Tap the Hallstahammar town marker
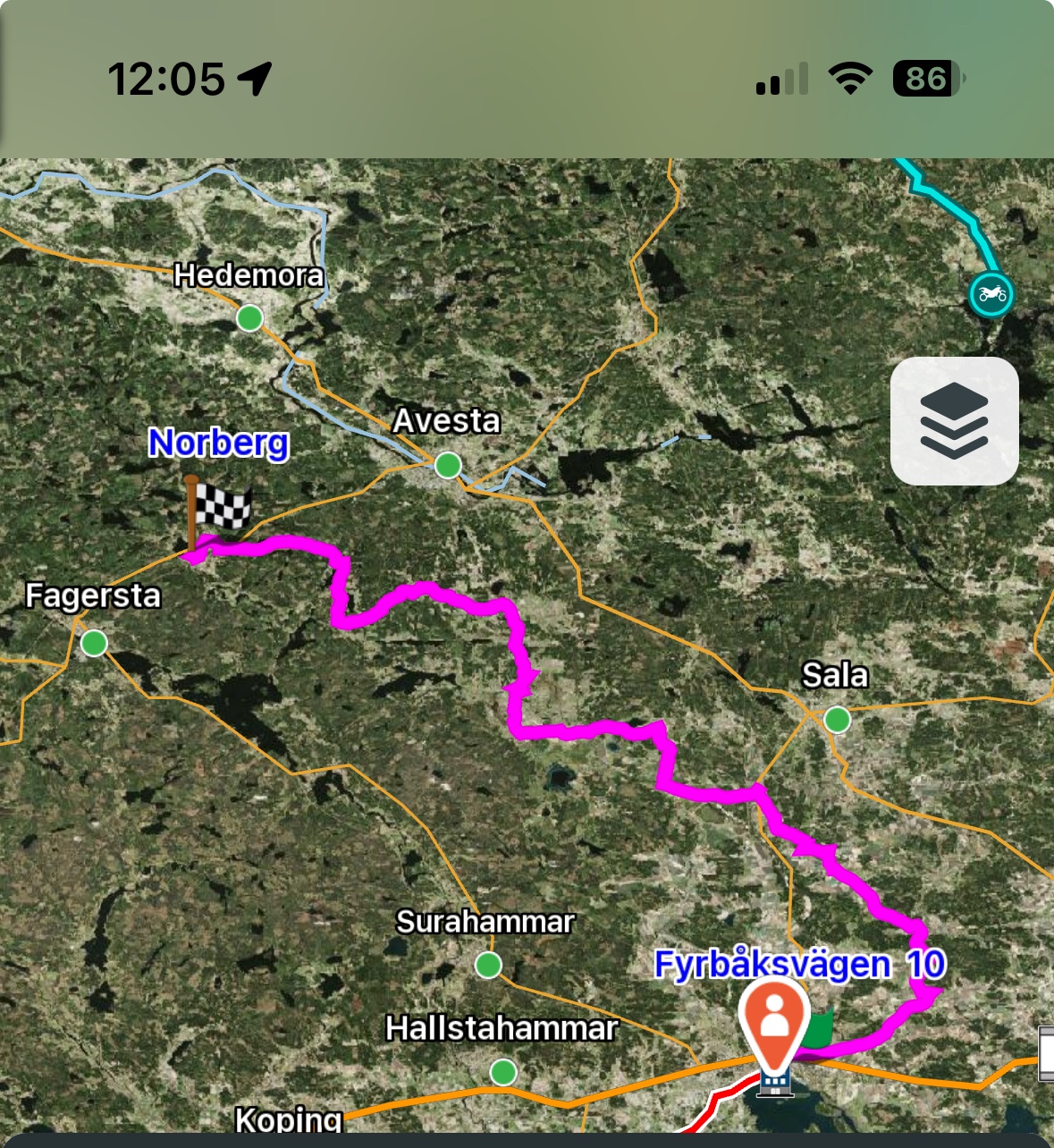1054x1148 pixels. pyautogui.click(x=503, y=1071)
